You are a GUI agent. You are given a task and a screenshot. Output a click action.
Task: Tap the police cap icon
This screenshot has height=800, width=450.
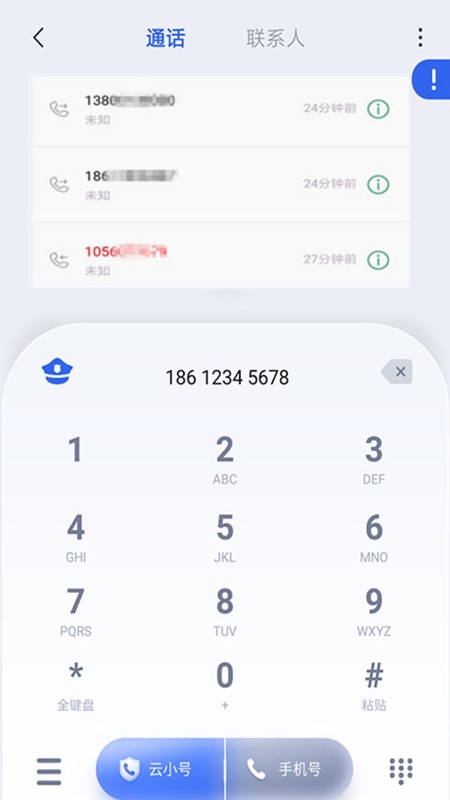(57, 371)
